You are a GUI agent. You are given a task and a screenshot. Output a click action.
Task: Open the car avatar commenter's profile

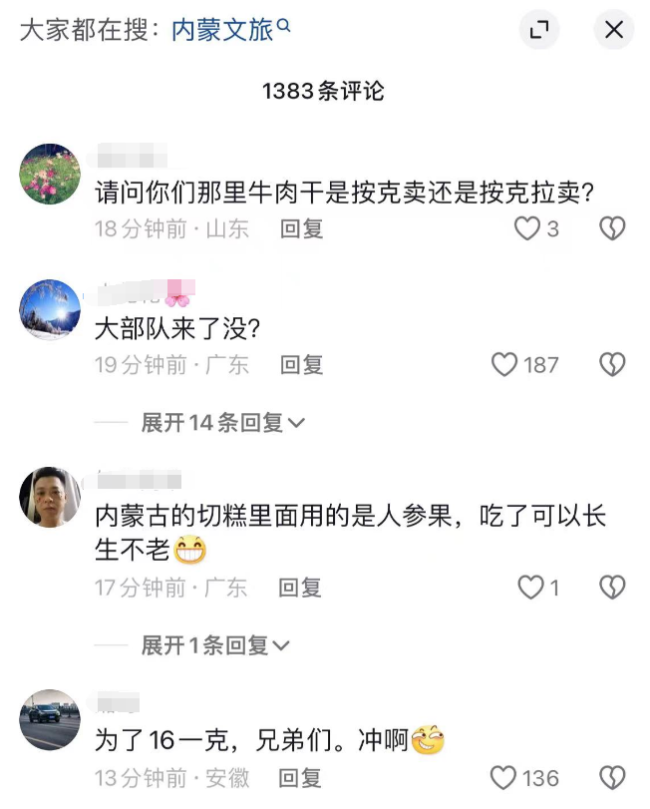click(x=50, y=719)
